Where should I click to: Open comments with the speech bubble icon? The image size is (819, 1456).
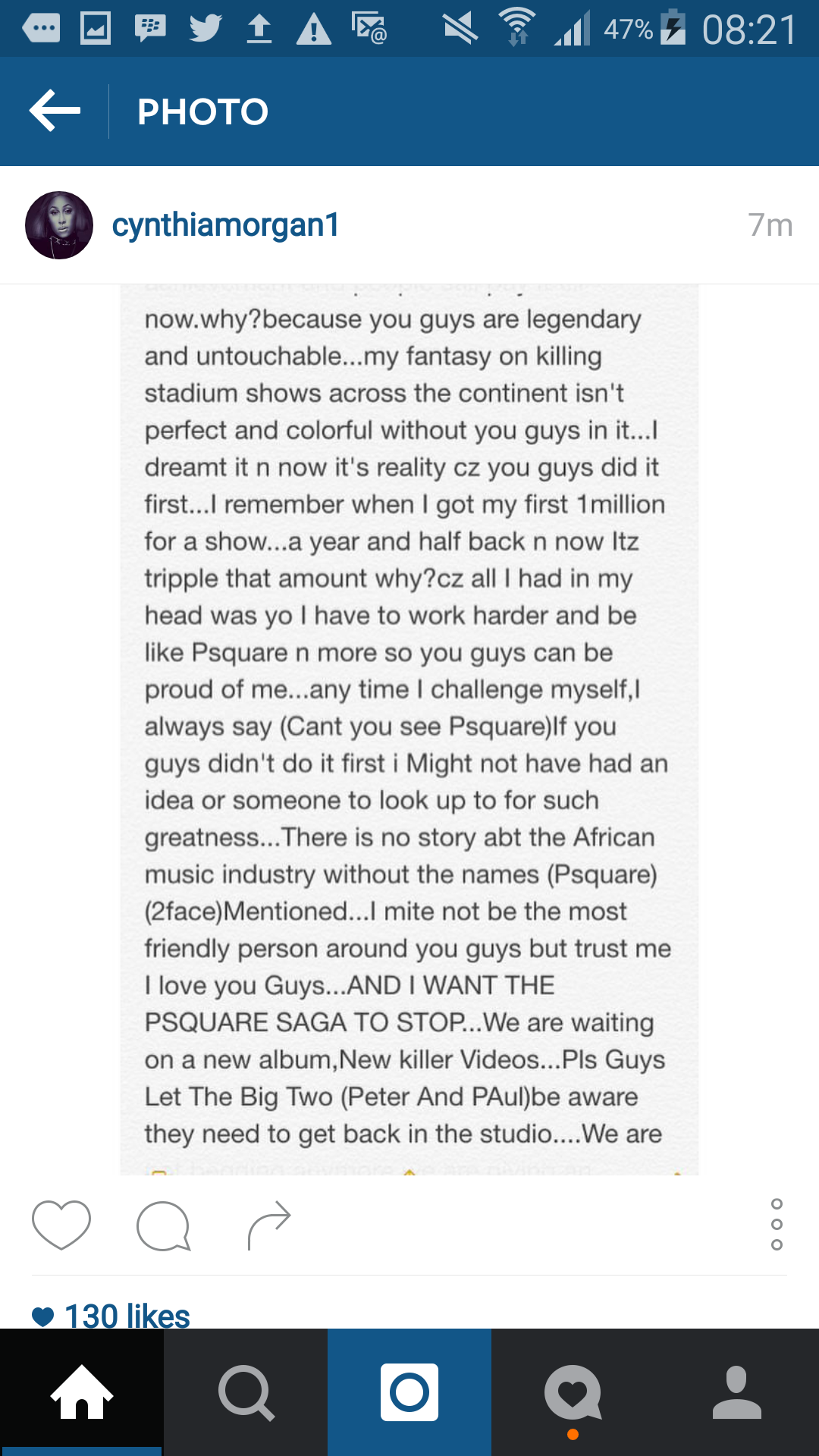163,1225
